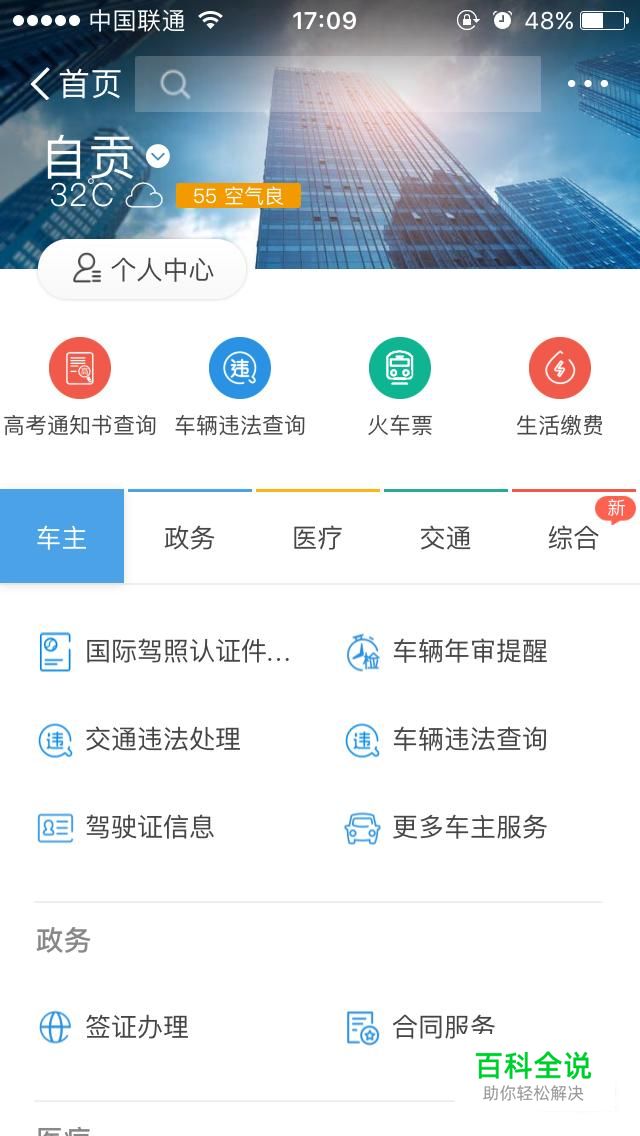Switch to the 医疗 tab
This screenshot has width=640, height=1136.
point(318,538)
